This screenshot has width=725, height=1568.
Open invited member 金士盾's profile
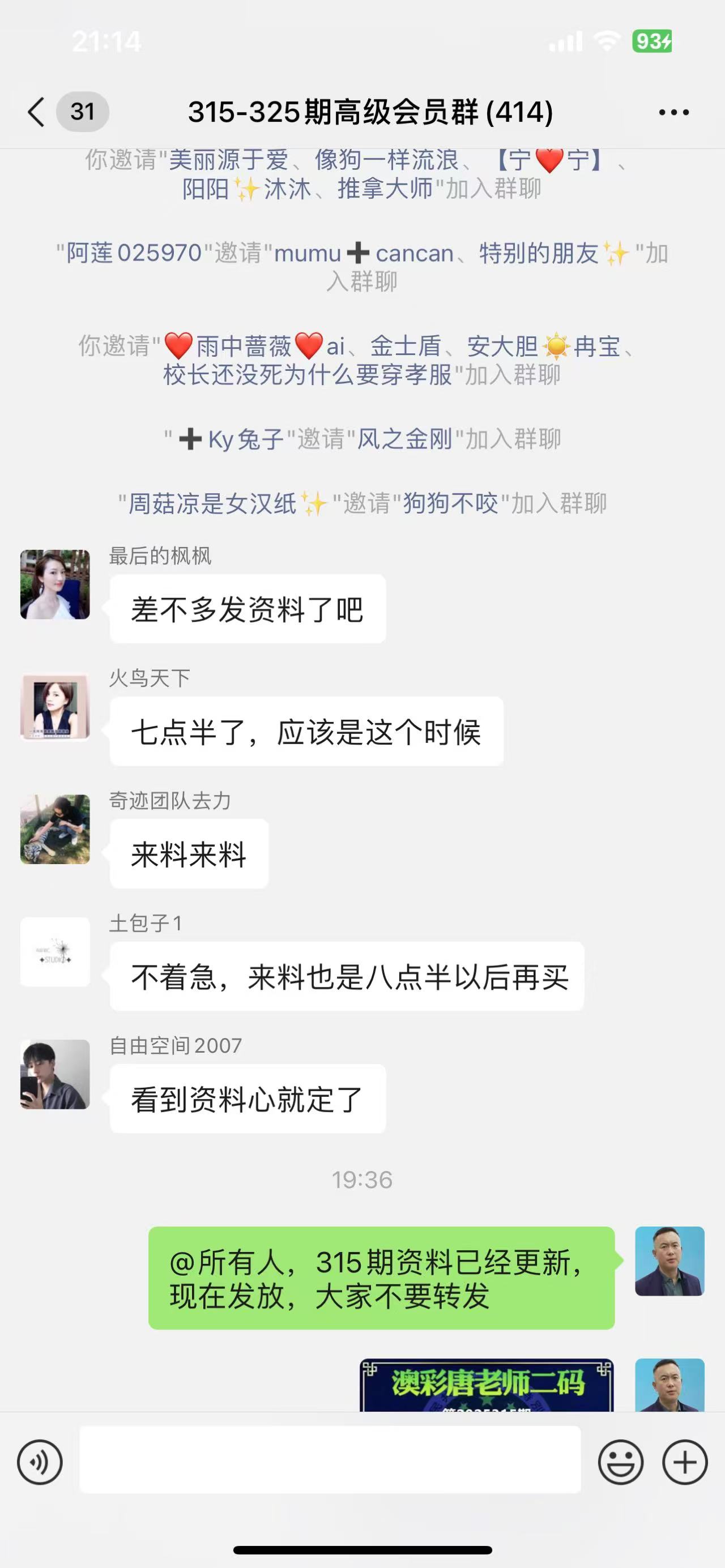coord(406,347)
